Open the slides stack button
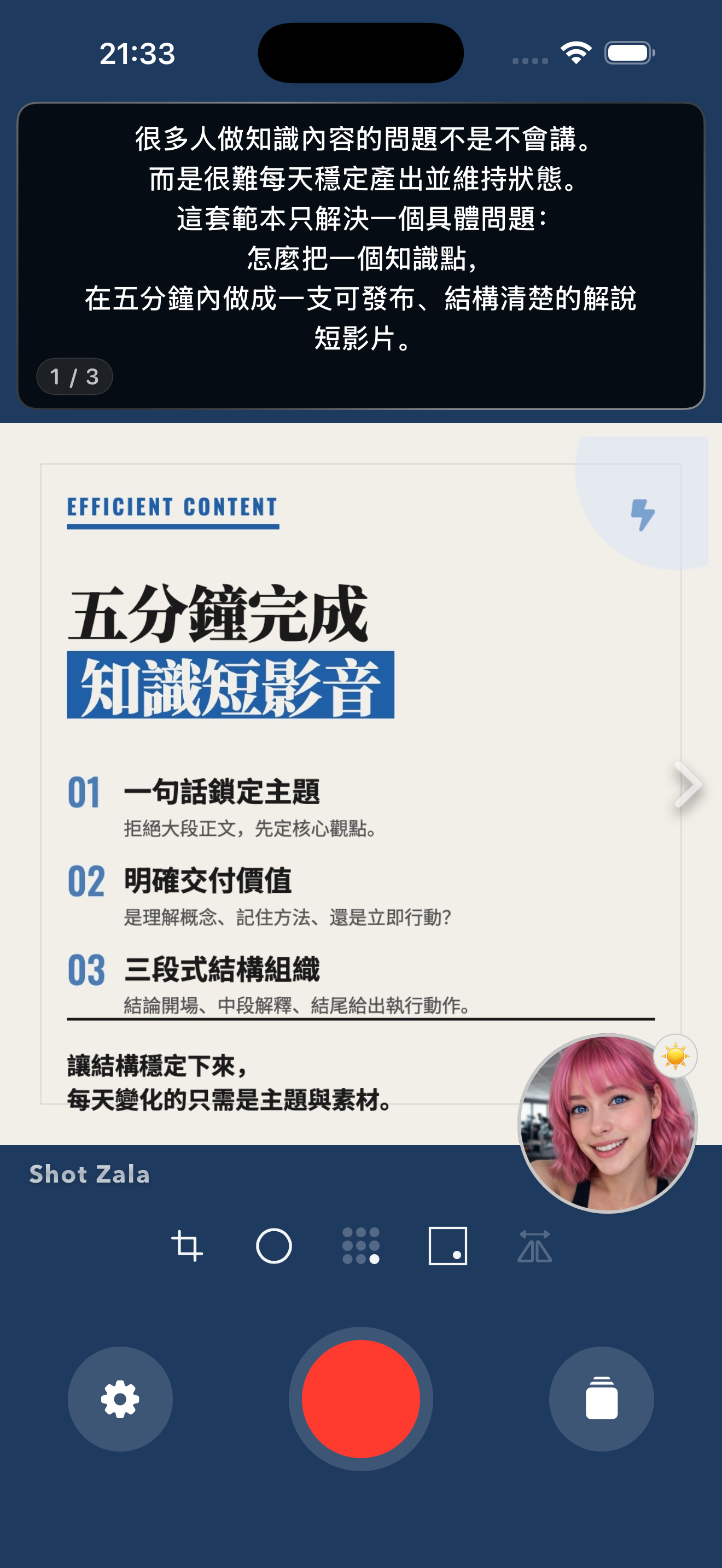722x1568 pixels. pyautogui.click(x=601, y=1399)
